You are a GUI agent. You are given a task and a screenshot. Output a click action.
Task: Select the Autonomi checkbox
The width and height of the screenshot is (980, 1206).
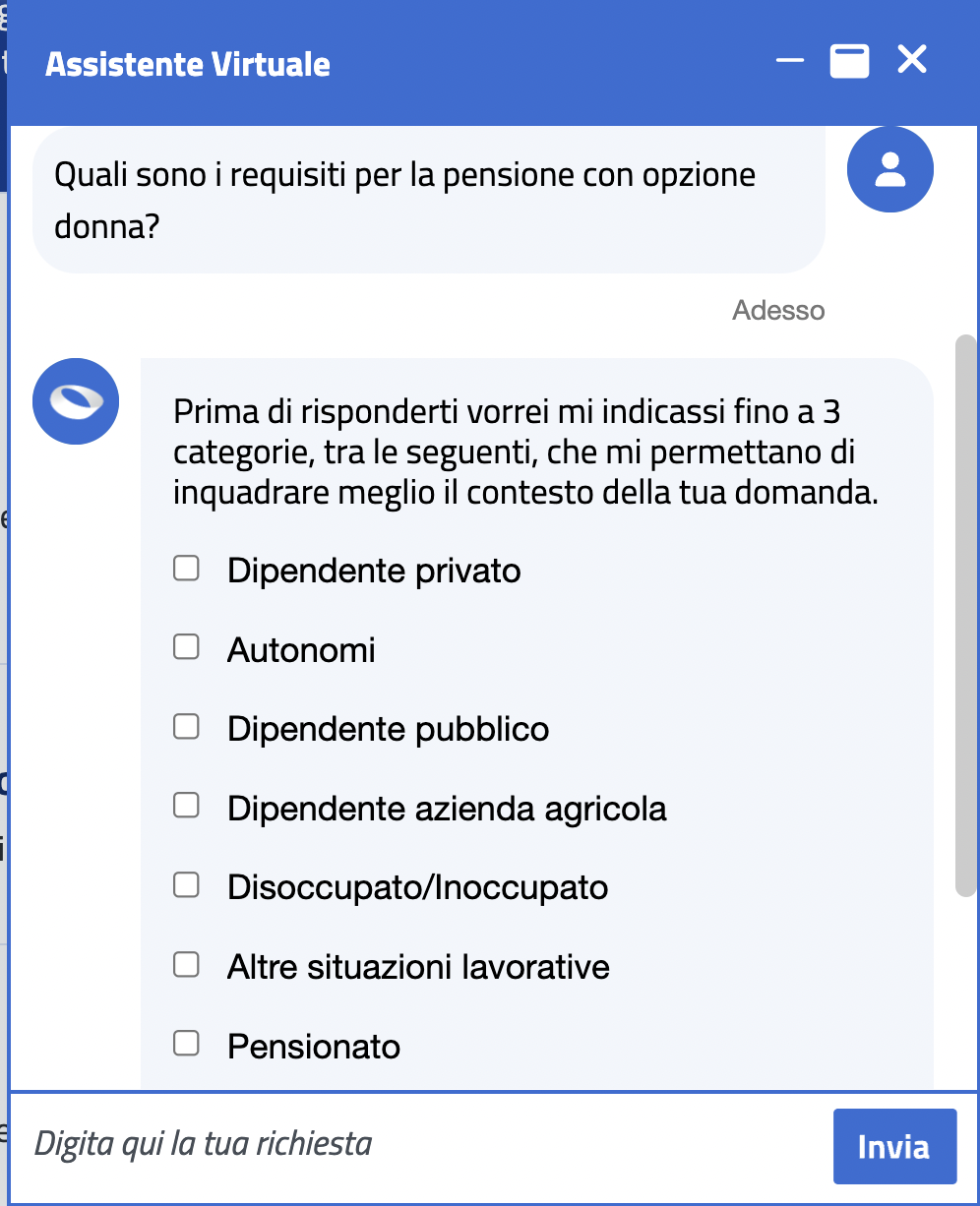pyautogui.click(x=186, y=647)
